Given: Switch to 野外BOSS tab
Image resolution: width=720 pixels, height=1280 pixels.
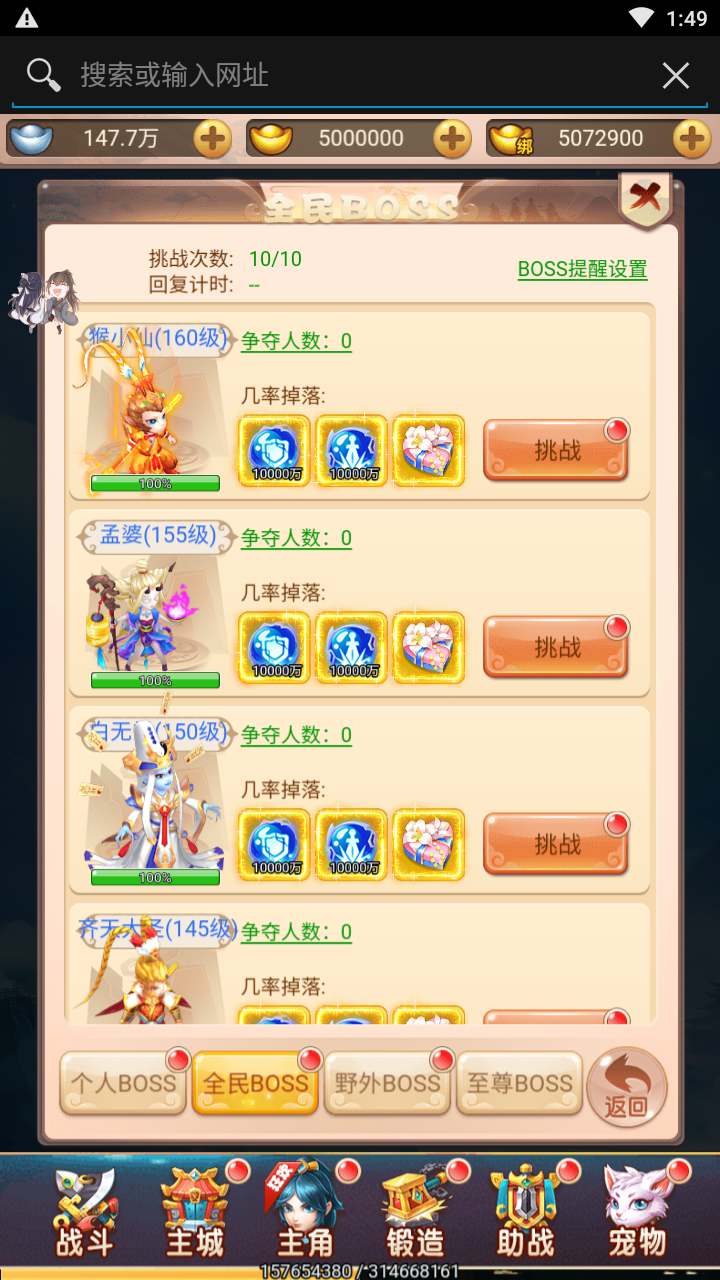Looking at the screenshot, I should 387,1083.
